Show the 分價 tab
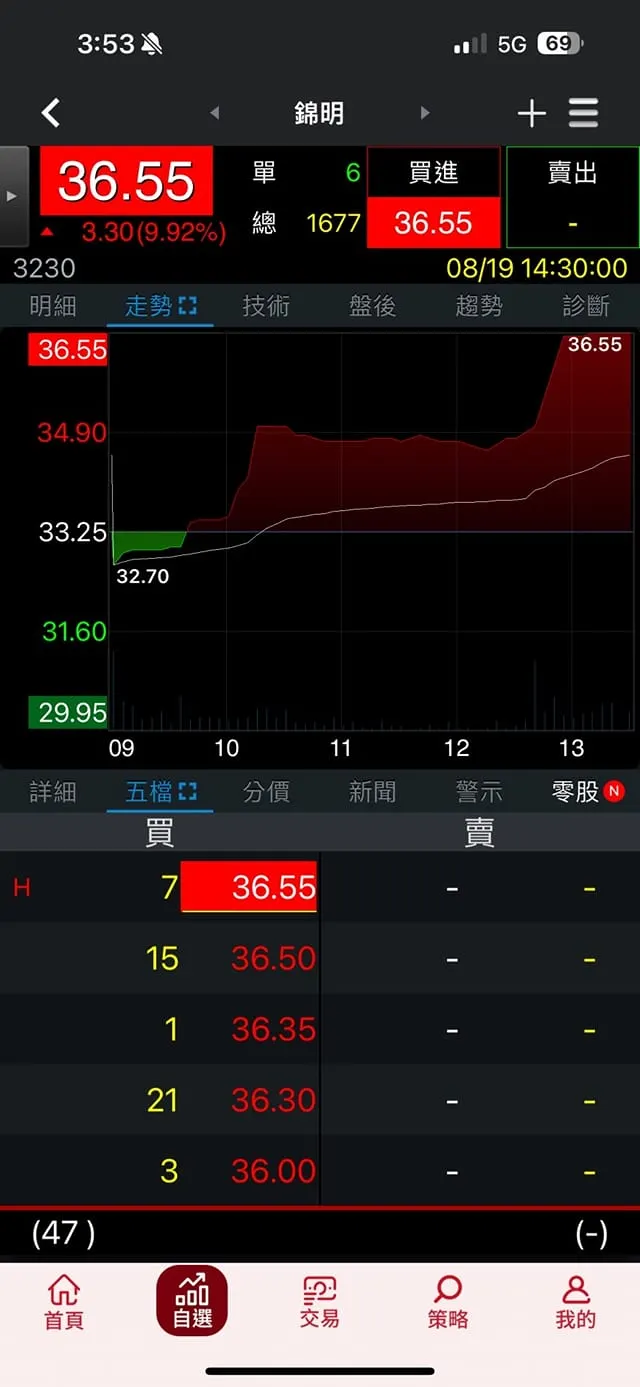Screen dimensions: 640x1387 tap(266, 792)
